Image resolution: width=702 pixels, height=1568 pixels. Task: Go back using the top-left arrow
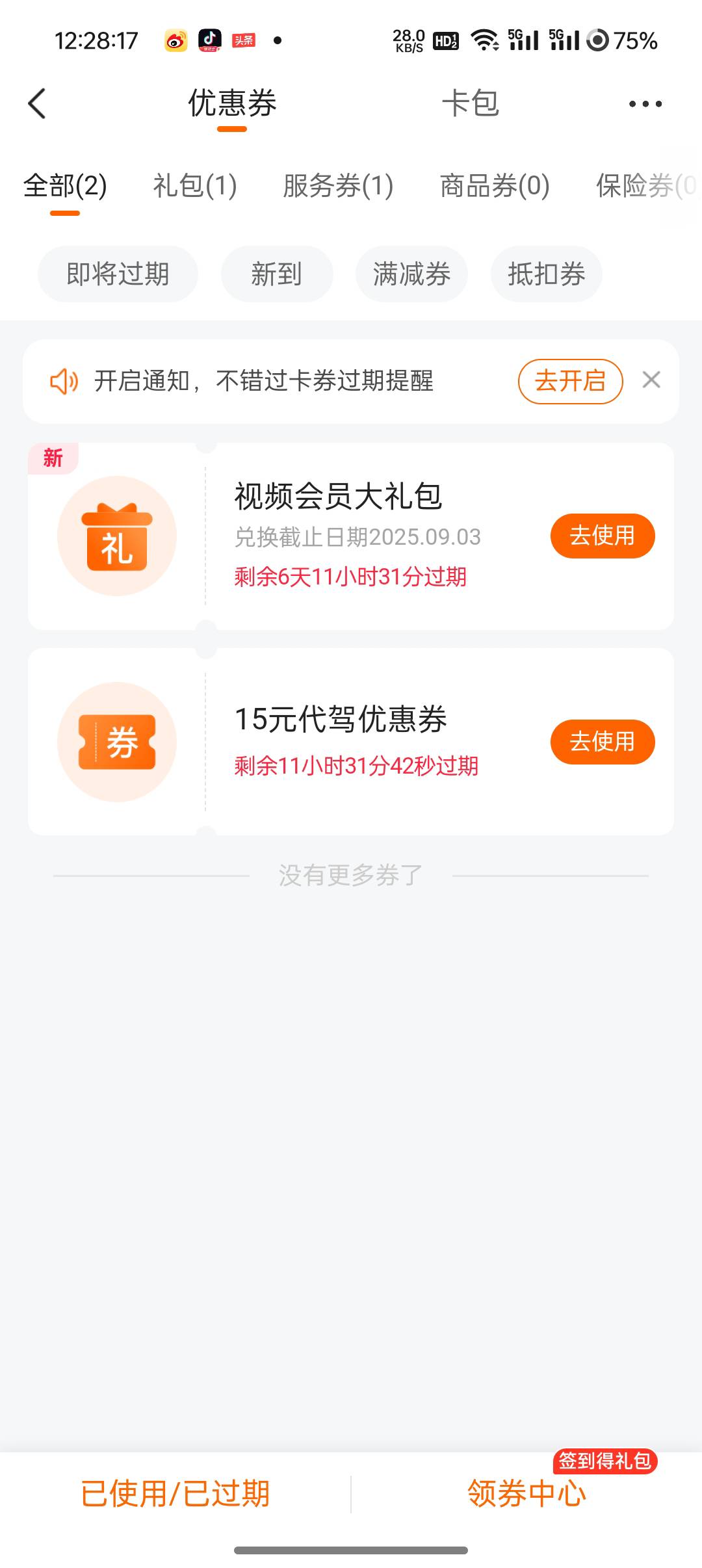(x=37, y=104)
